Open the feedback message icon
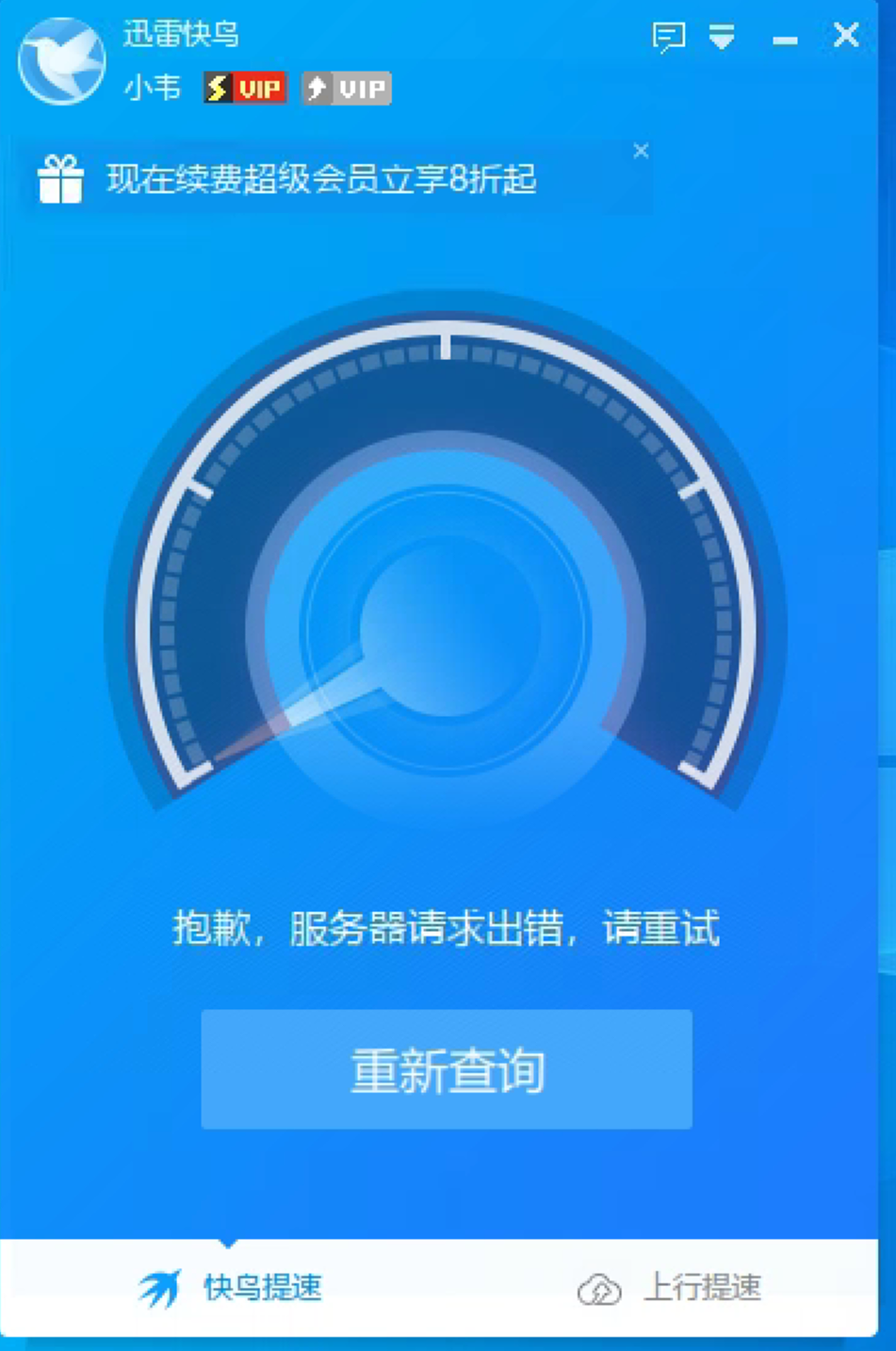This screenshot has height=1351, width=896. 668,37
